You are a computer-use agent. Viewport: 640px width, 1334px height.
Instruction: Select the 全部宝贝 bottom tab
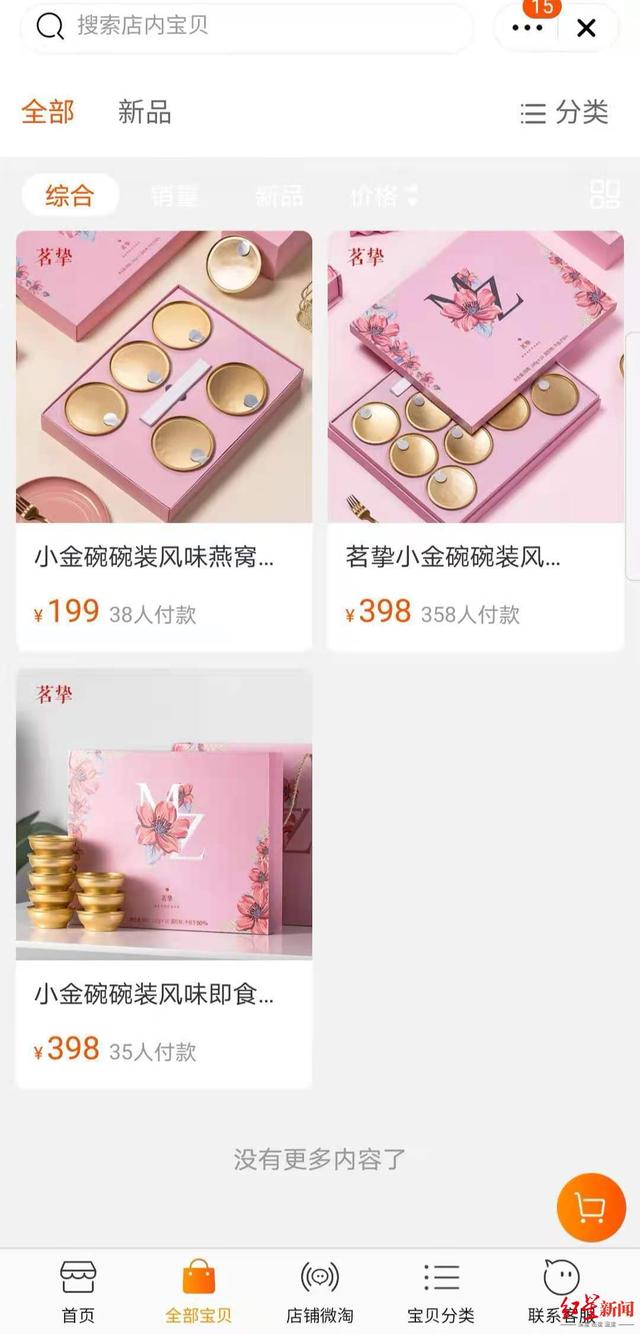tap(198, 1291)
